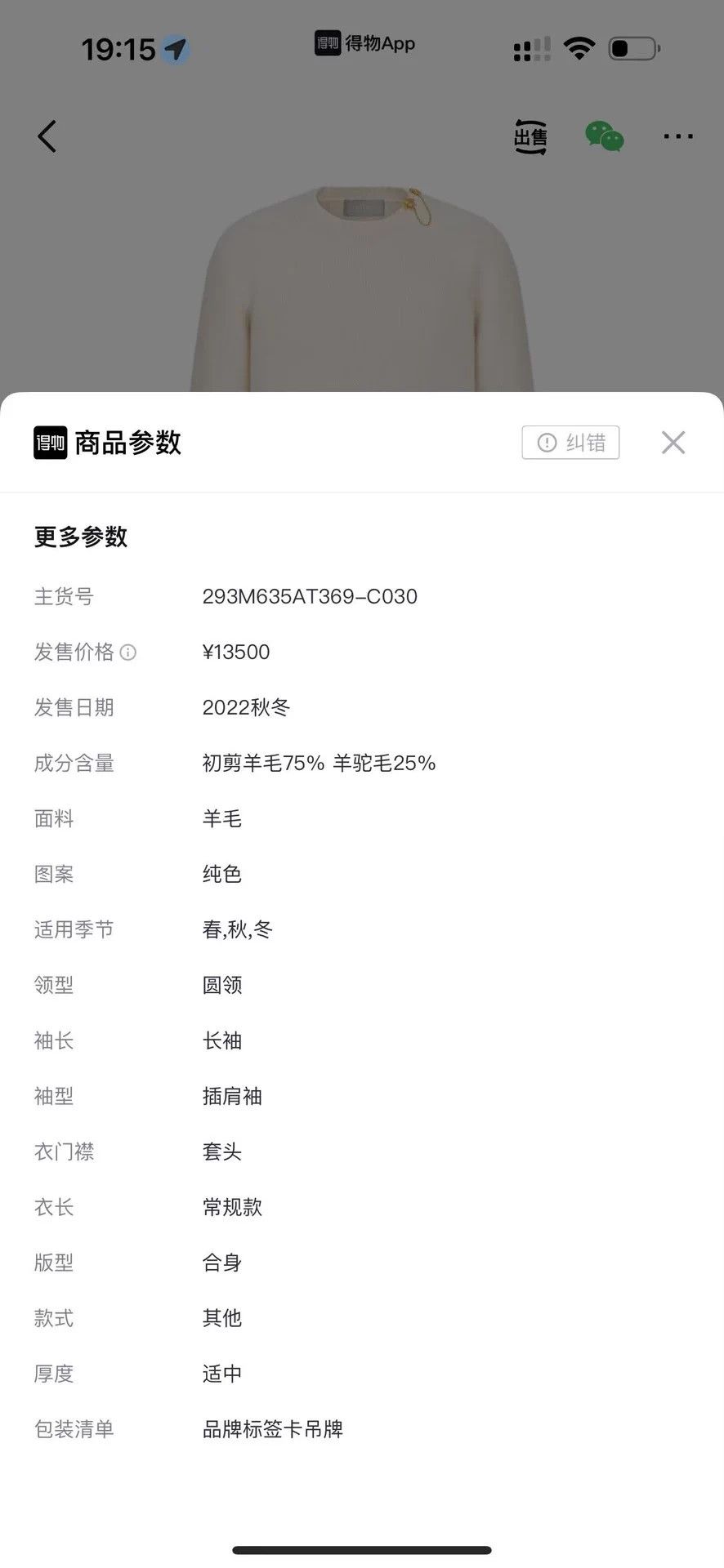724x1568 pixels.
Task: Open the info icon beside 发售价格
Action: 128,653
